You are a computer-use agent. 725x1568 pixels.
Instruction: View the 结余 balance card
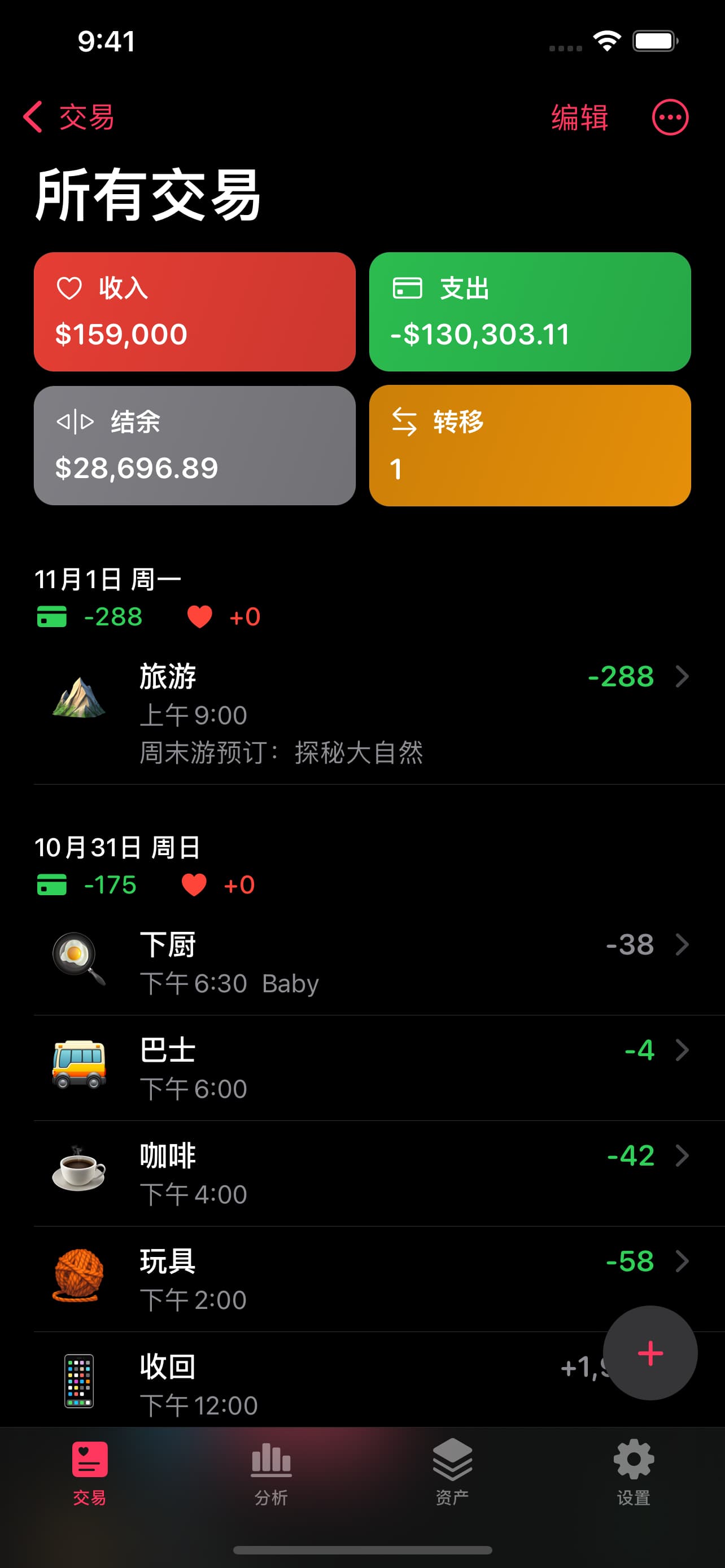pyautogui.click(x=194, y=445)
